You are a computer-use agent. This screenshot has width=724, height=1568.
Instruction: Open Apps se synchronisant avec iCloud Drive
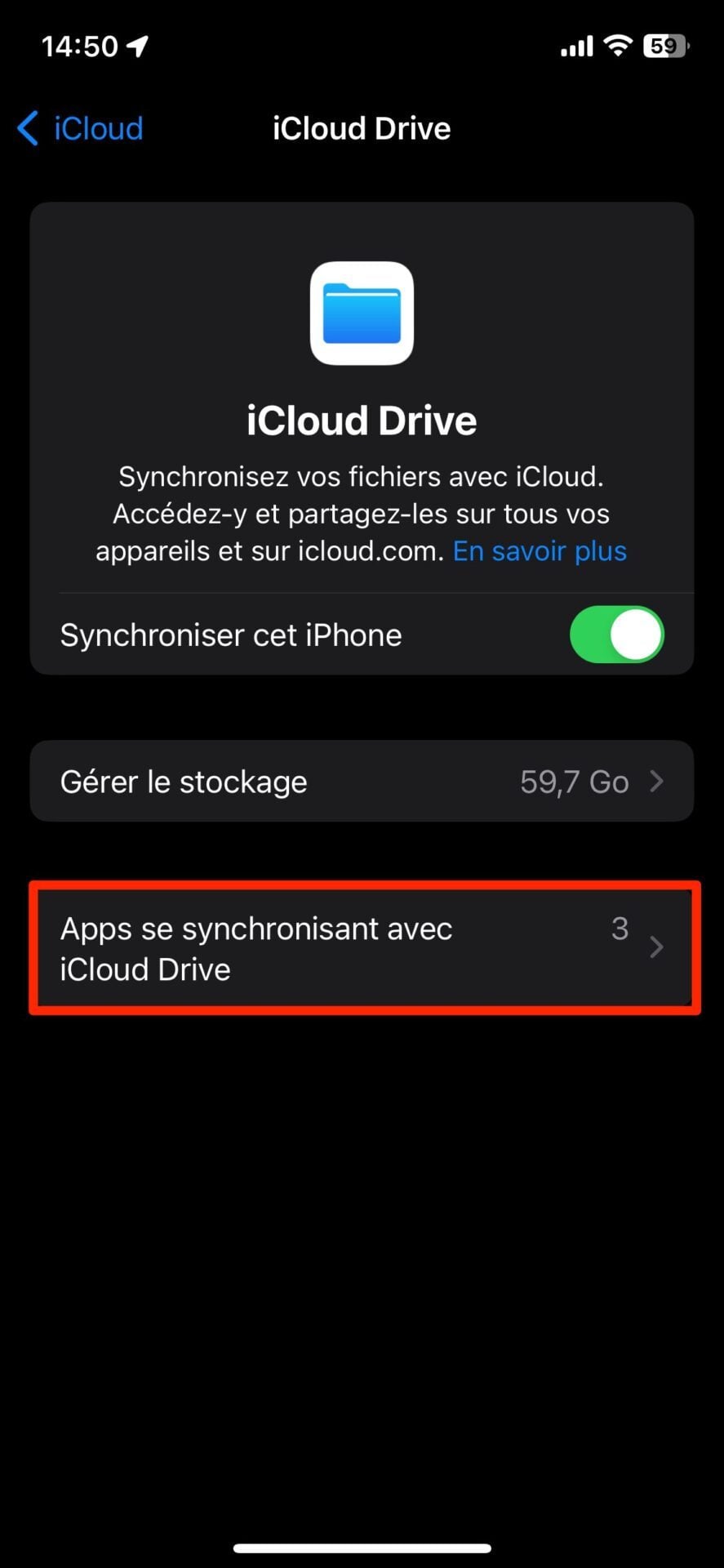[x=362, y=948]
